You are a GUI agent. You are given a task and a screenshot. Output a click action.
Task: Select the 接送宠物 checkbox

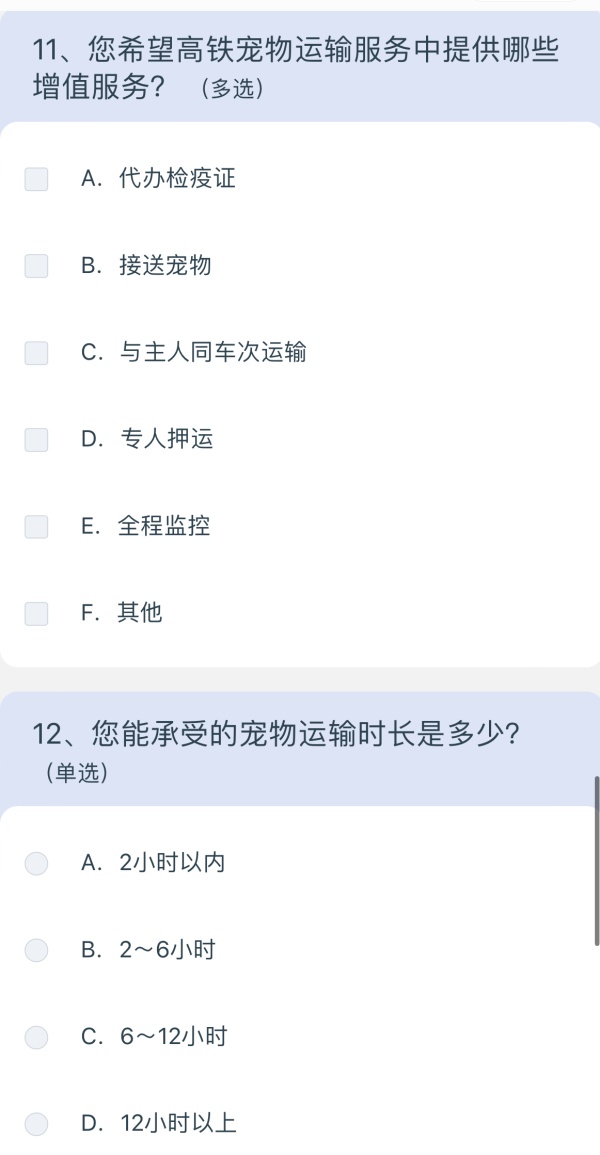(x=37, y=266)
